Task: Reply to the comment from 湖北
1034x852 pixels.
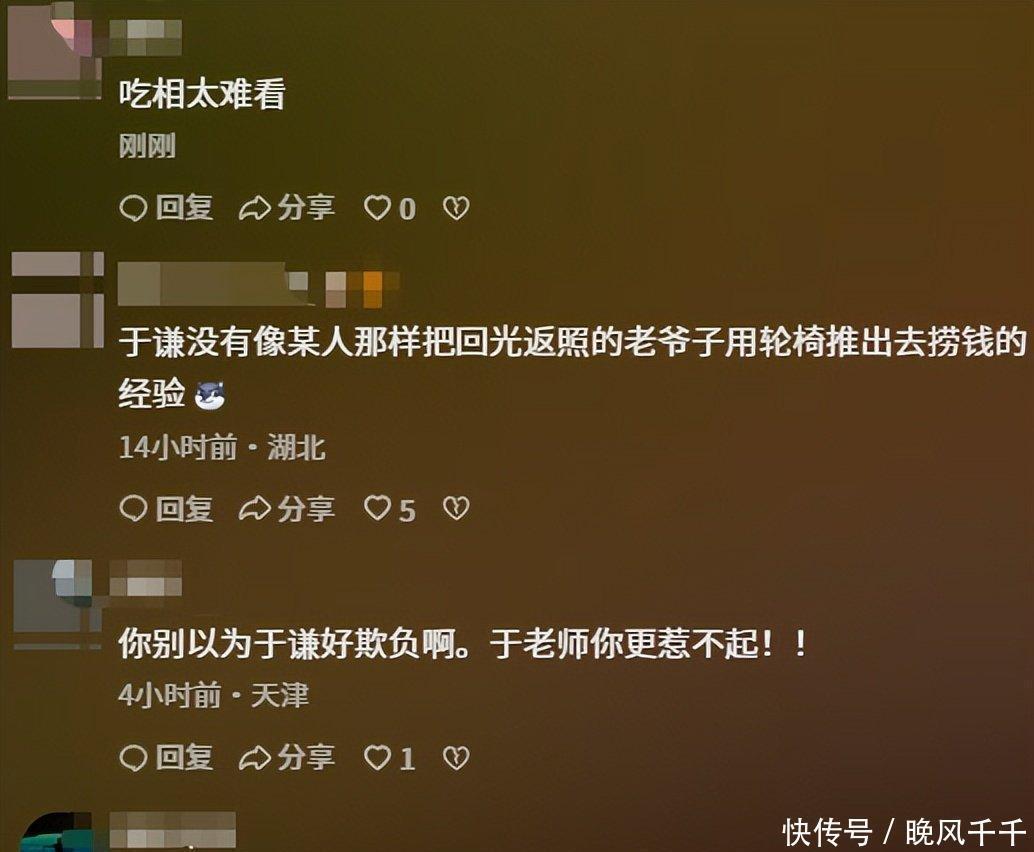Action: tap(166, 508)
